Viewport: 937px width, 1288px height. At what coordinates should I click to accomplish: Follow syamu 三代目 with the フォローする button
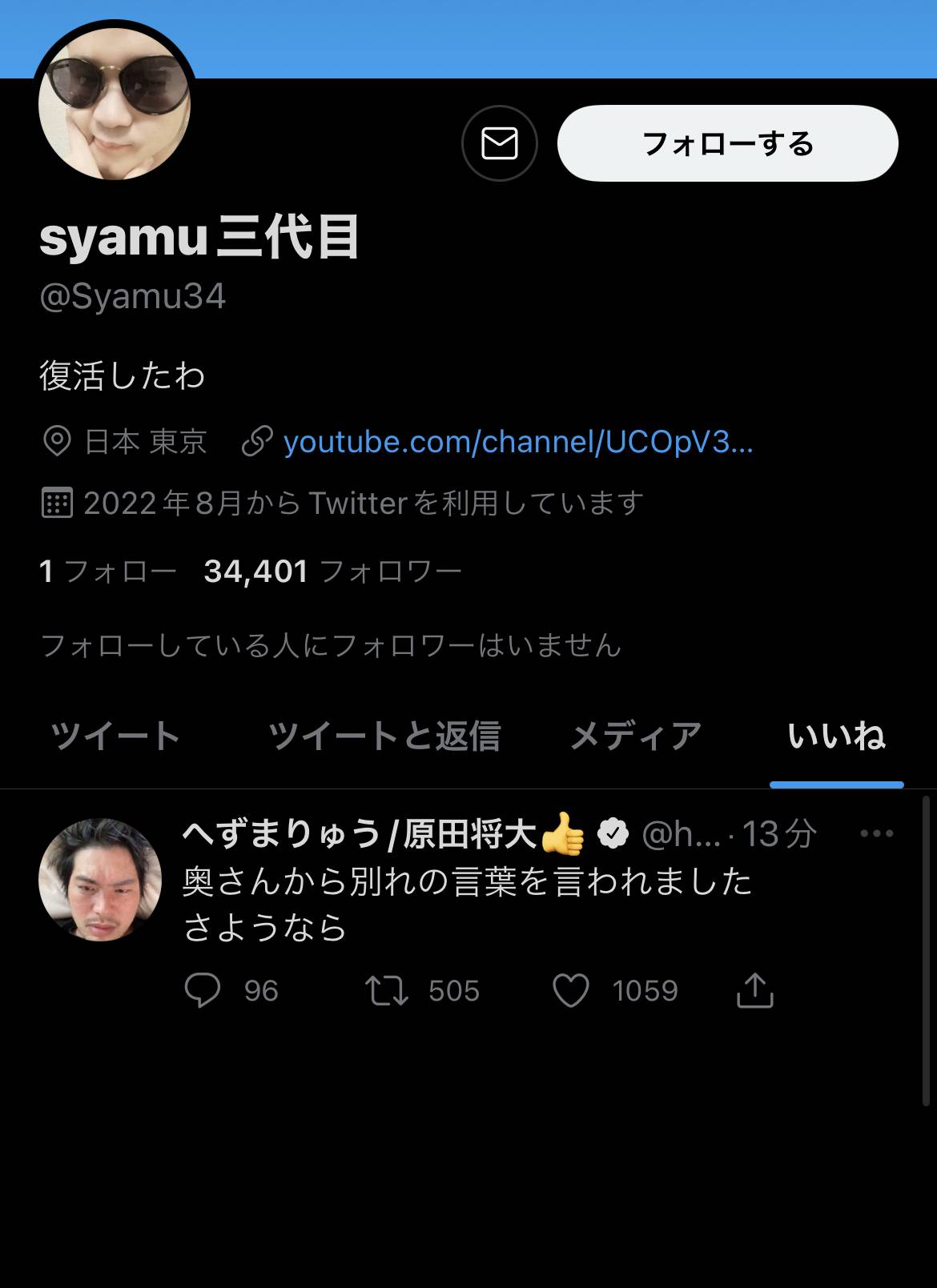[727, 143]
